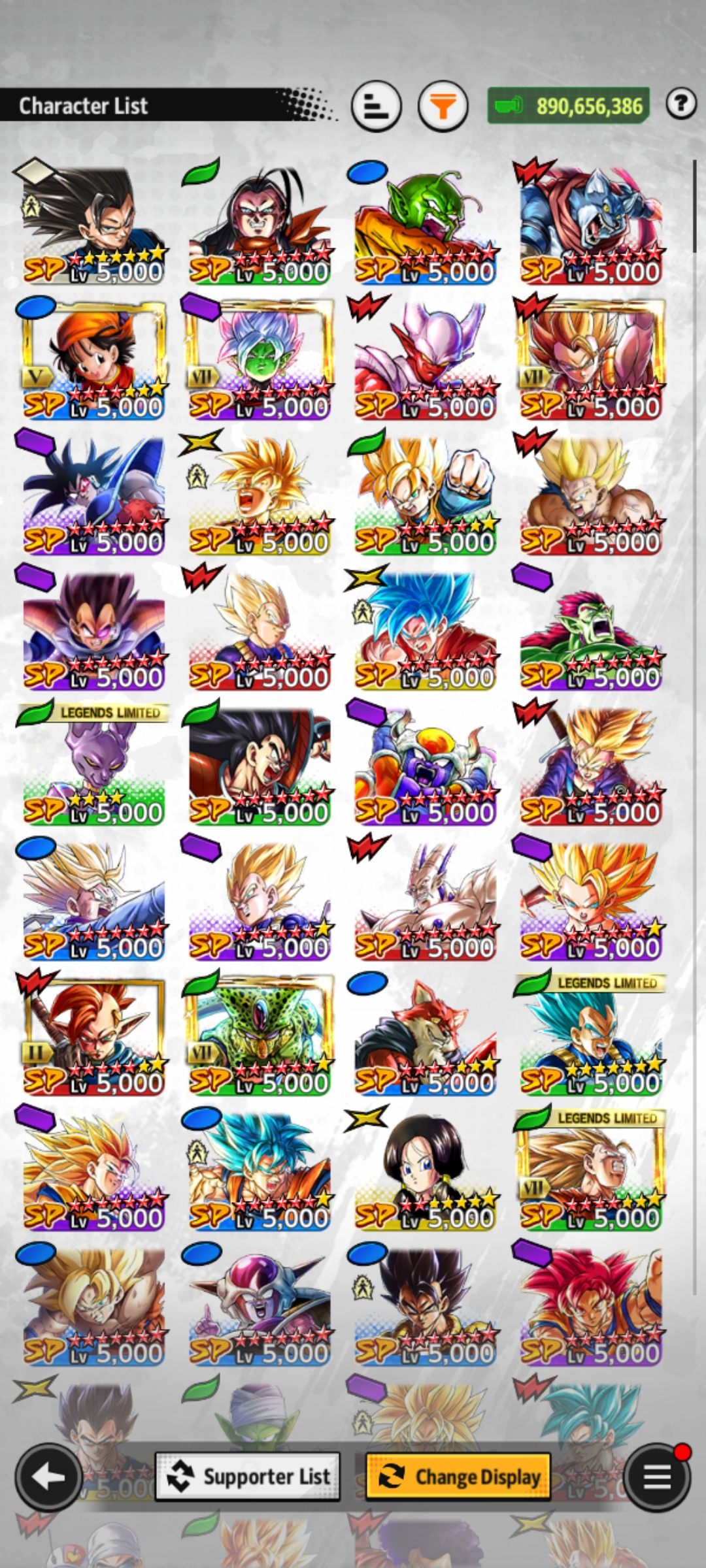Choose red Janemba character tile
The height and width of the screenshot is (1568, 706).
point(425,359)
